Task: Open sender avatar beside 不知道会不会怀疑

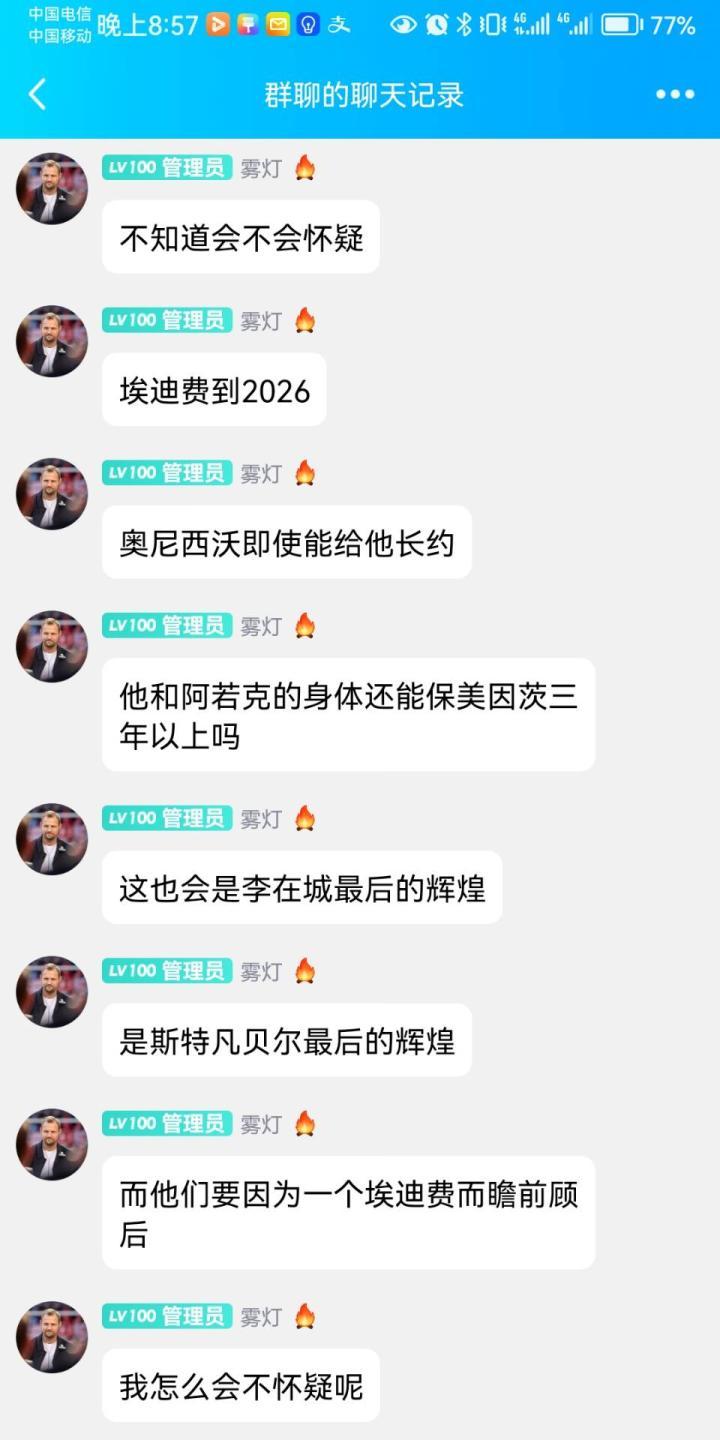Action: pyautogui.click(x=52, y=189)
